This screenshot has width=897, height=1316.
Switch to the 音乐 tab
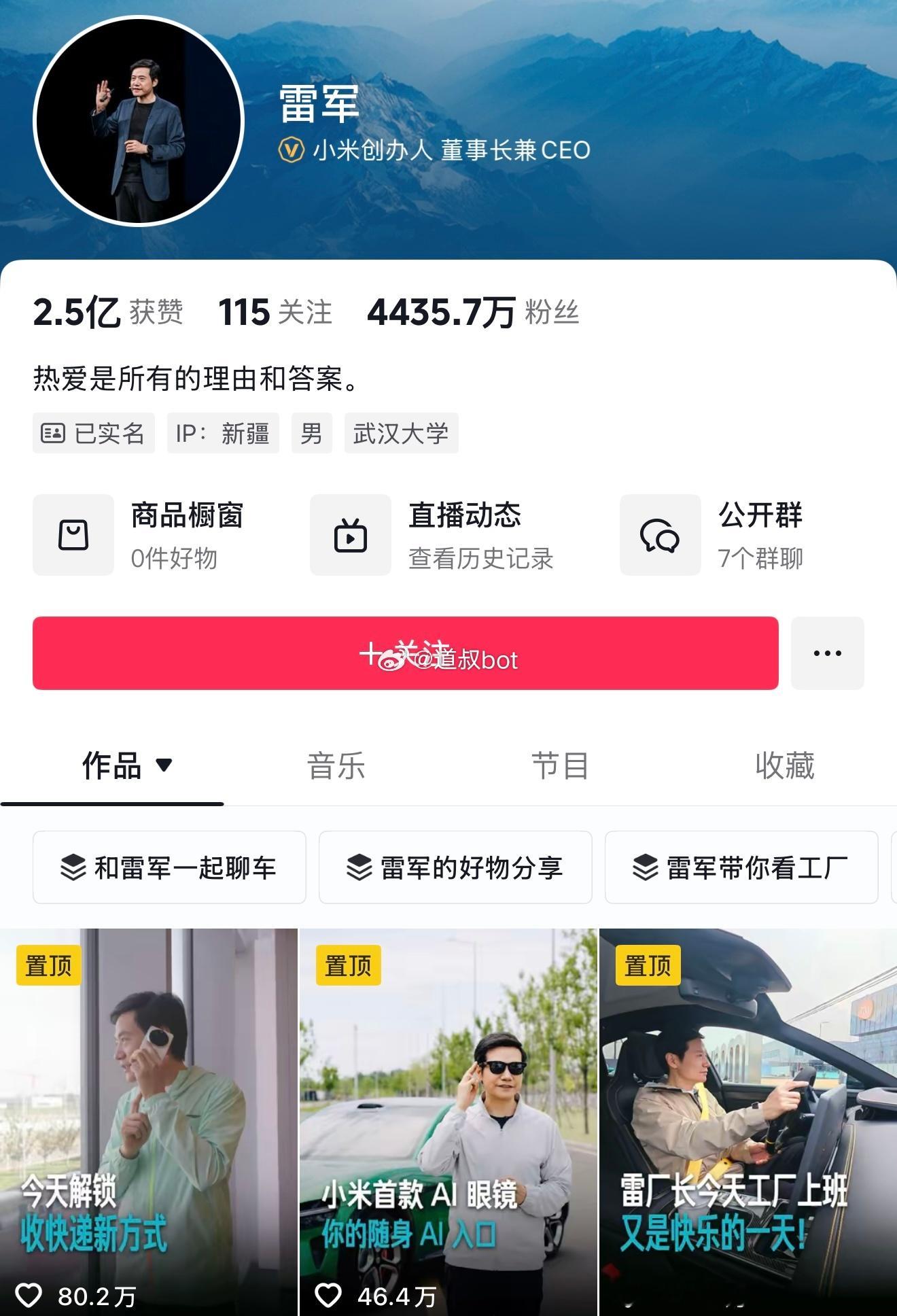point(336,766)
